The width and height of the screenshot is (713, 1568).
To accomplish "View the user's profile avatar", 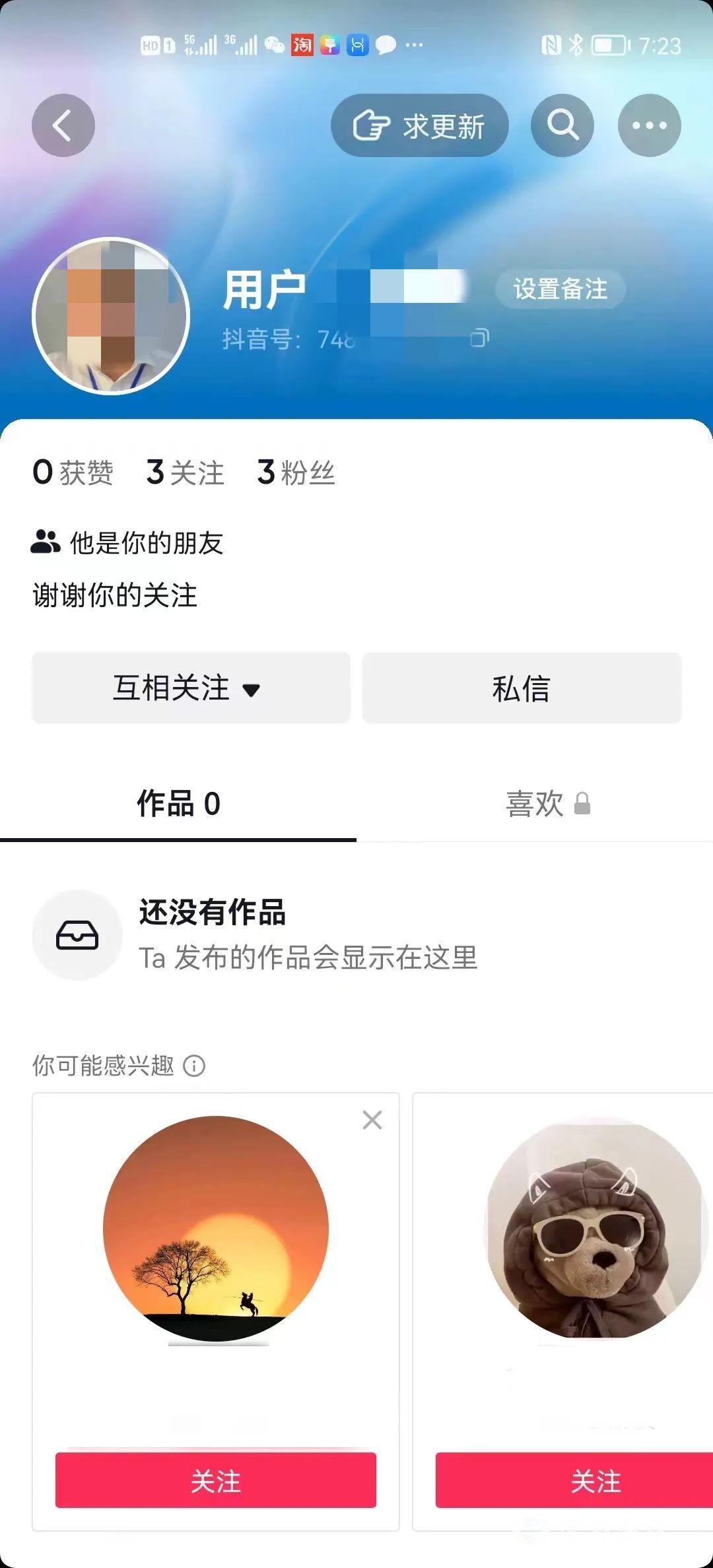I will pos(111,315).
